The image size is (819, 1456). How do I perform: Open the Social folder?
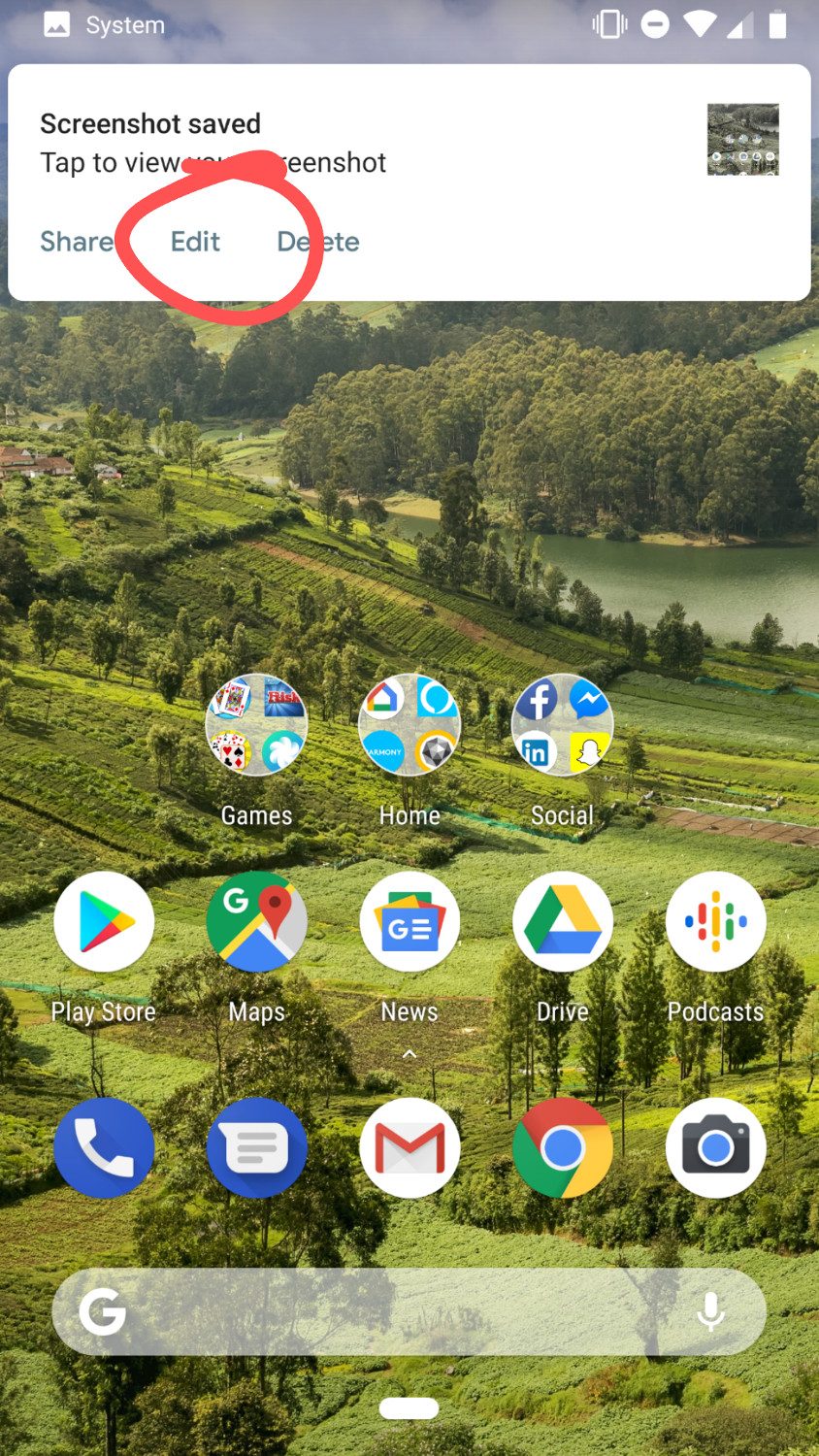pos(562,726)
